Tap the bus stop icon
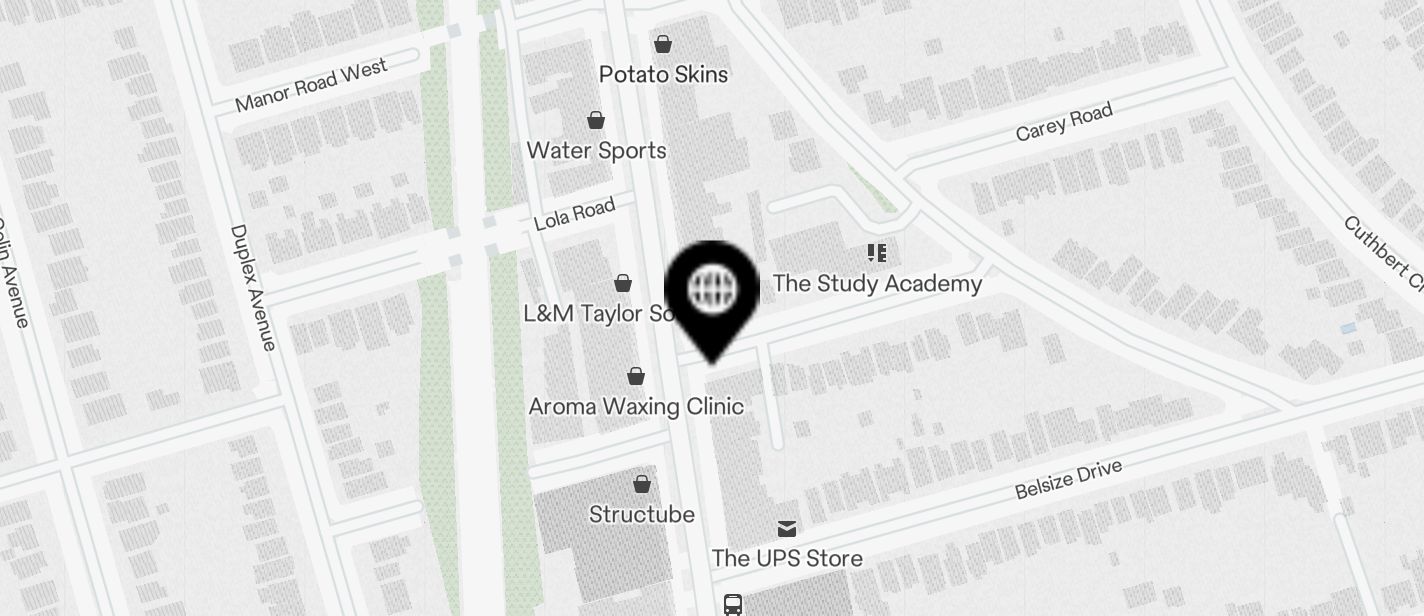This screenshot has width=1424, height=616. click(733, 604)
